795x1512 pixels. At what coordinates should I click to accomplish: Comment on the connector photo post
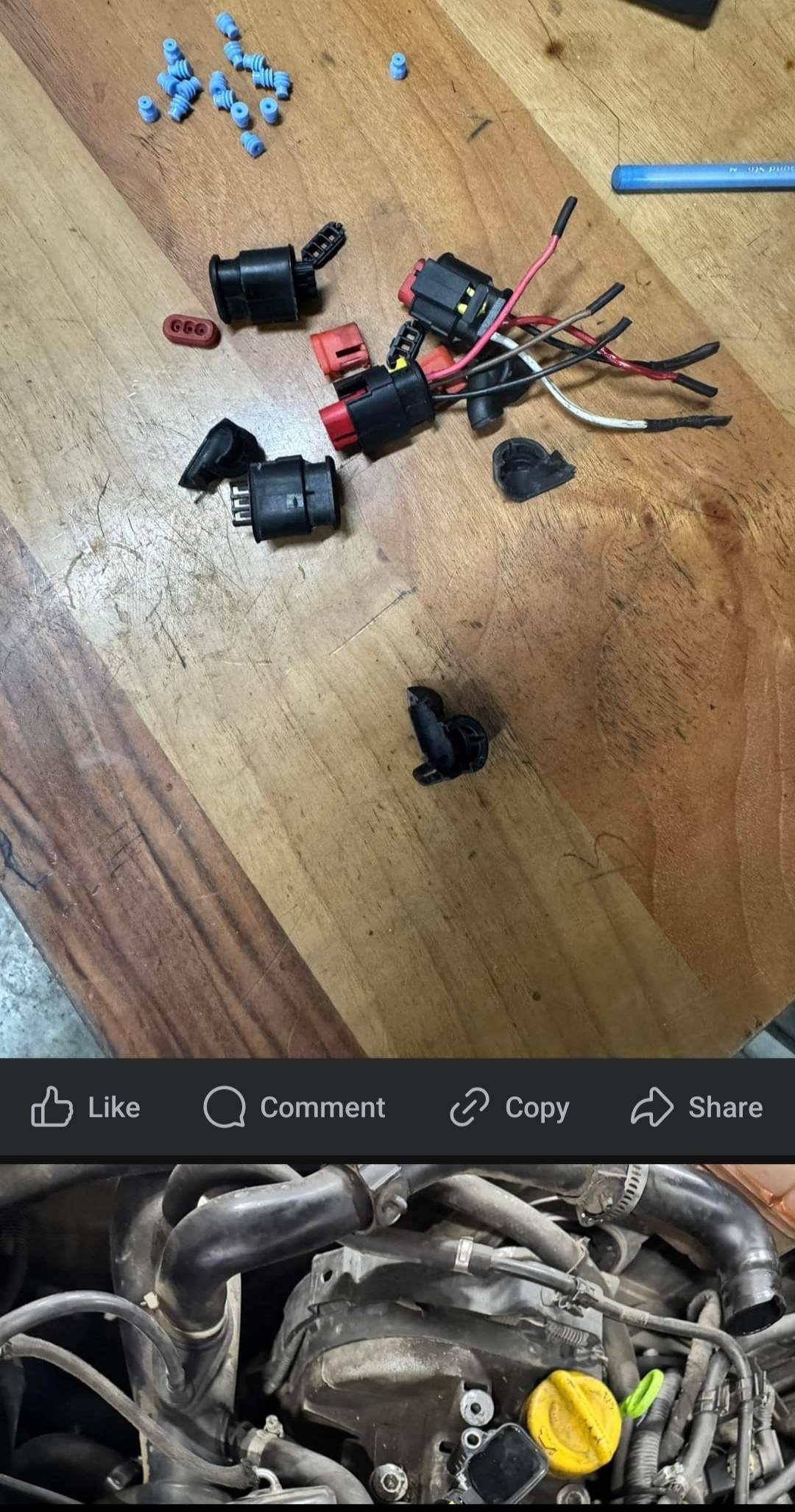point(294,1107)
